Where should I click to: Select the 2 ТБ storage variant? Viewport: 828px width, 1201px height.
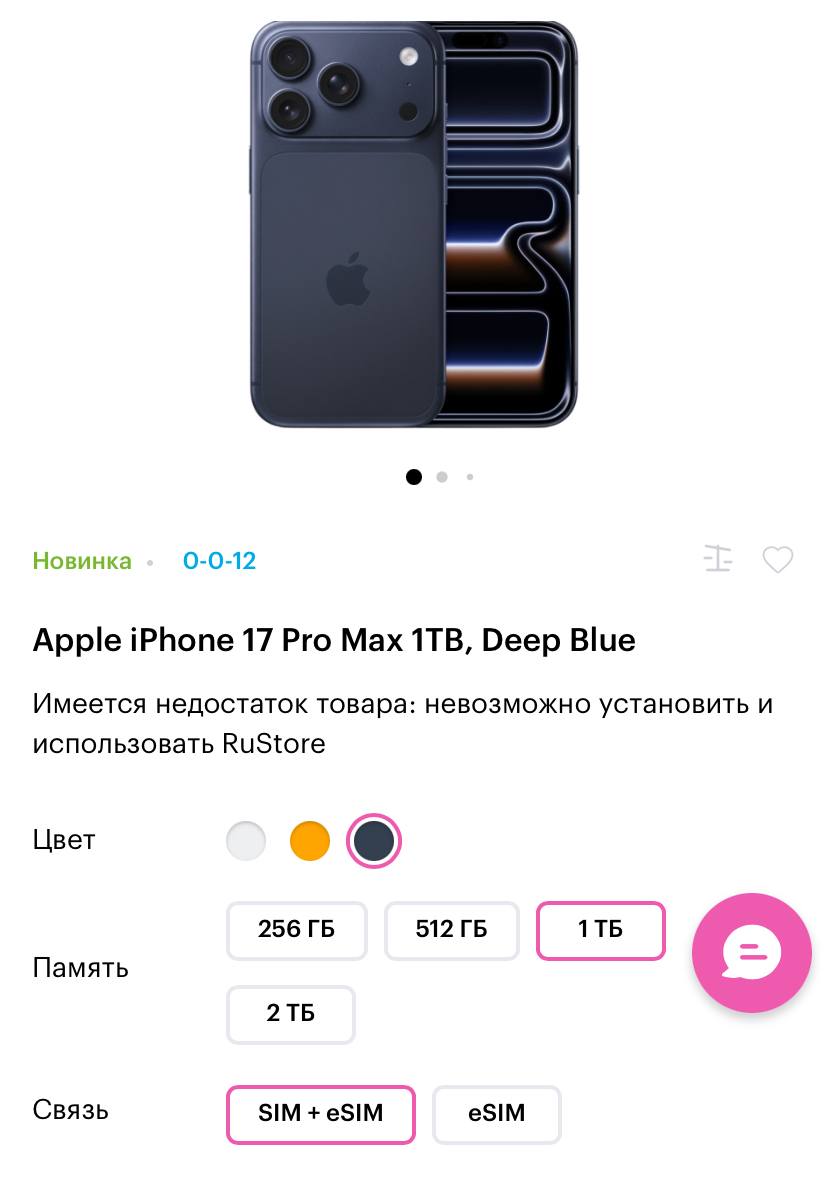[x=291, y=1014]
